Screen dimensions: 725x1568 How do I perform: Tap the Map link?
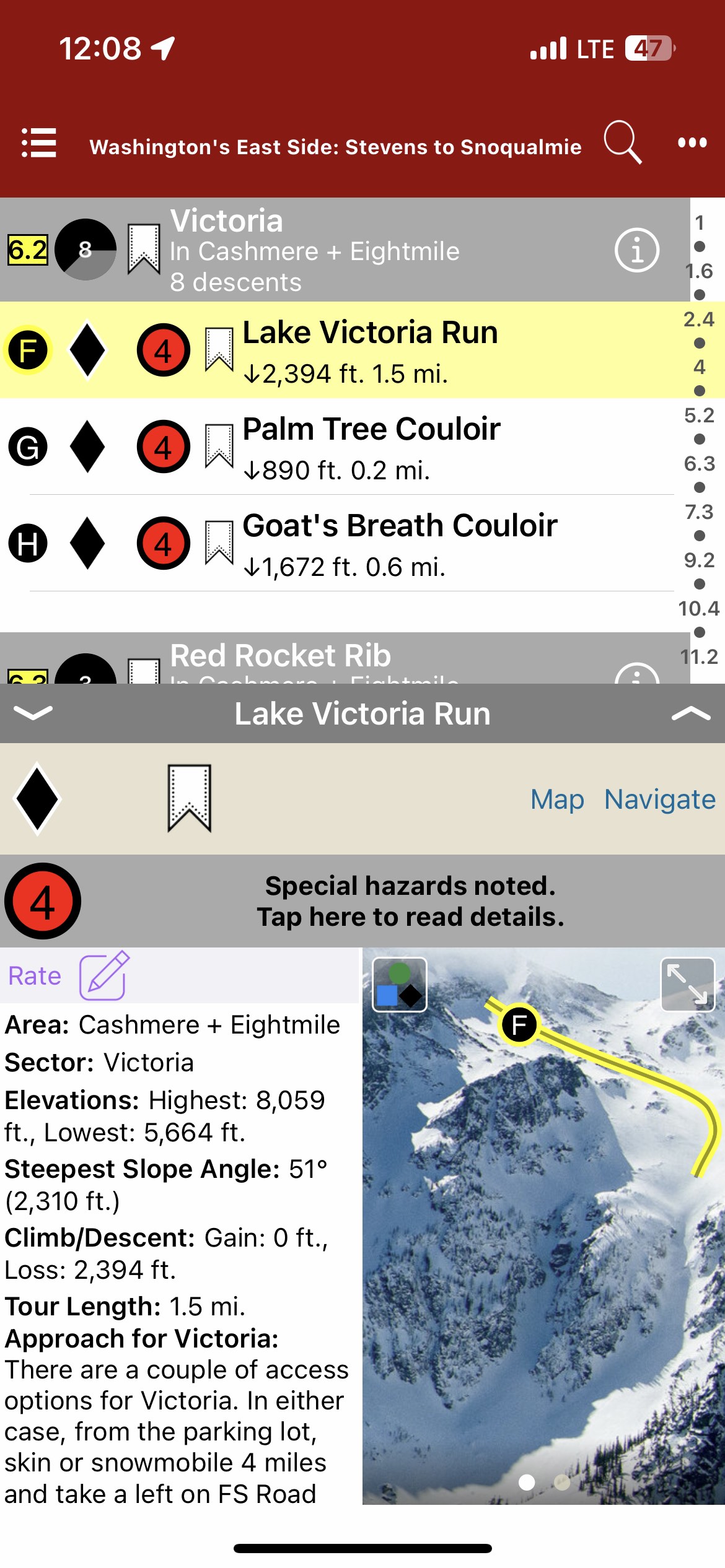click(556, 799)
